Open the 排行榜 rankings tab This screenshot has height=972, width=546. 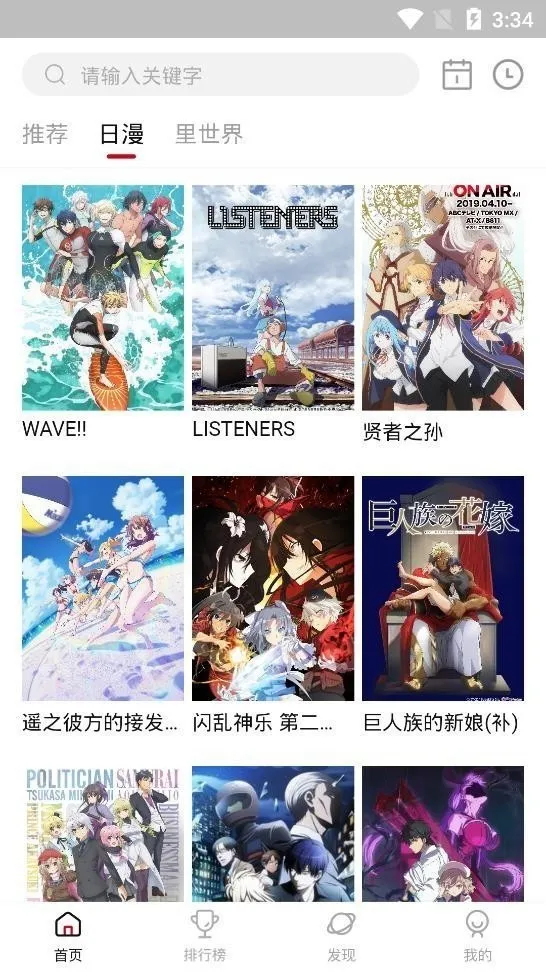click(x=205, y=936)
